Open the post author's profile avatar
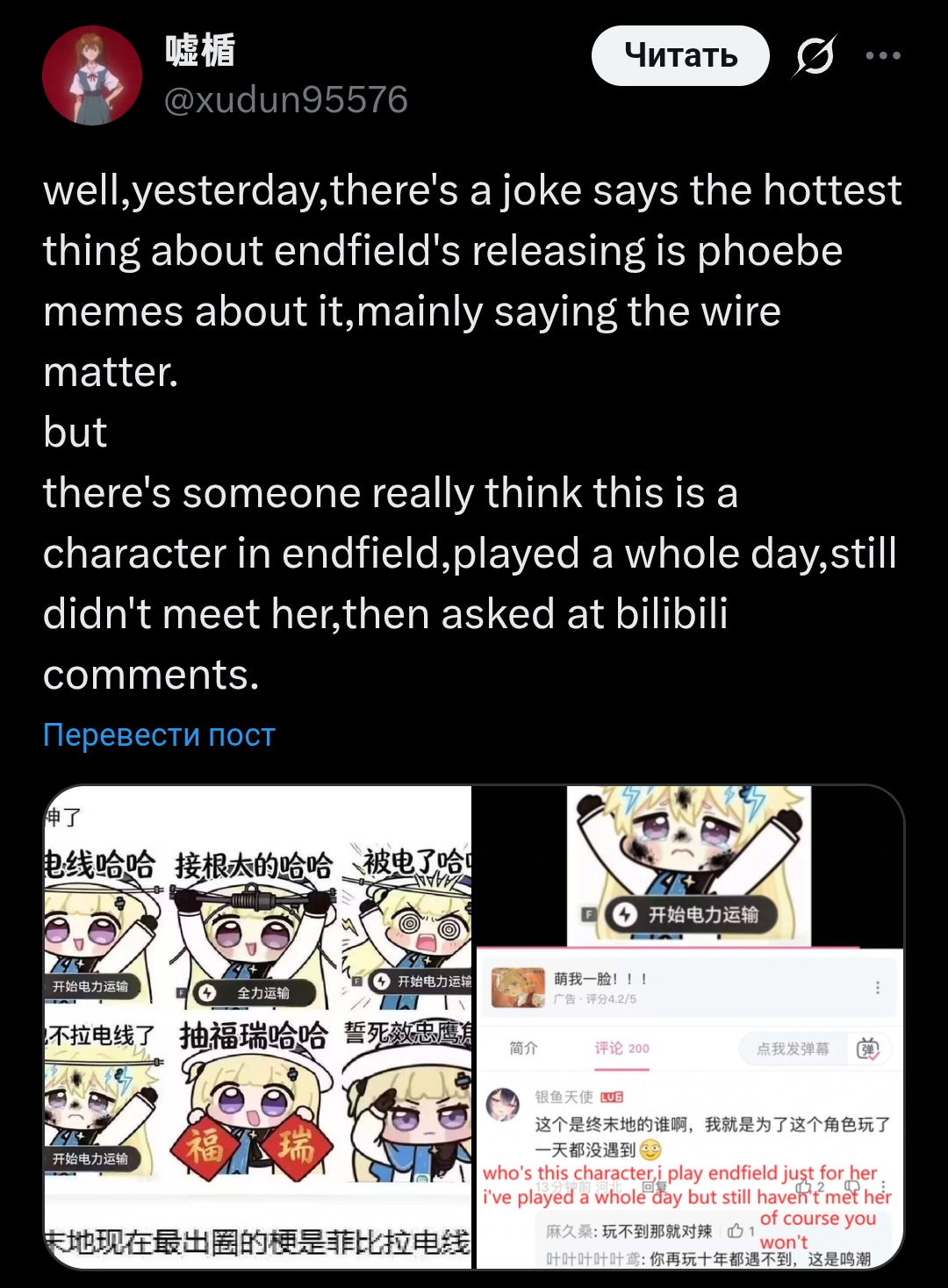Viewport: 948px width, 1288px height. pyautogui.click(x=92, y=75)
